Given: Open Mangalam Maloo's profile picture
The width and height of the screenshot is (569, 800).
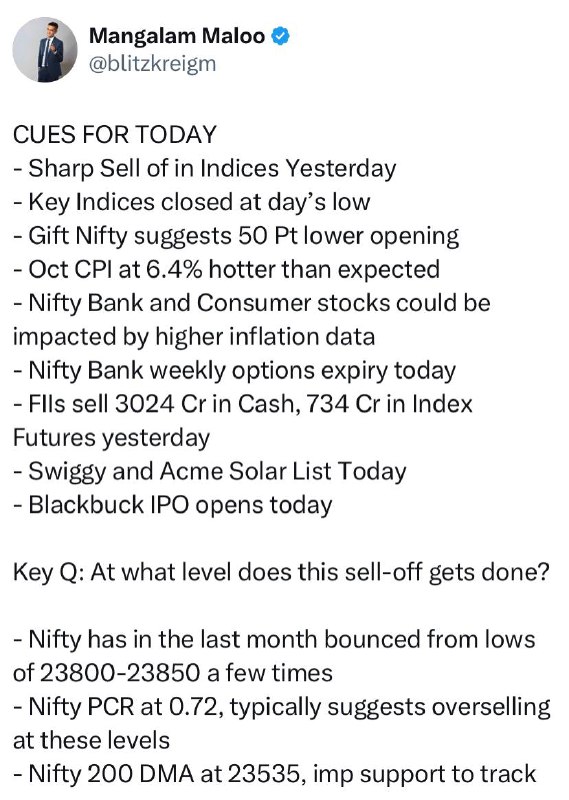Looking at the screenshot, I should click(x=45, y=49).
